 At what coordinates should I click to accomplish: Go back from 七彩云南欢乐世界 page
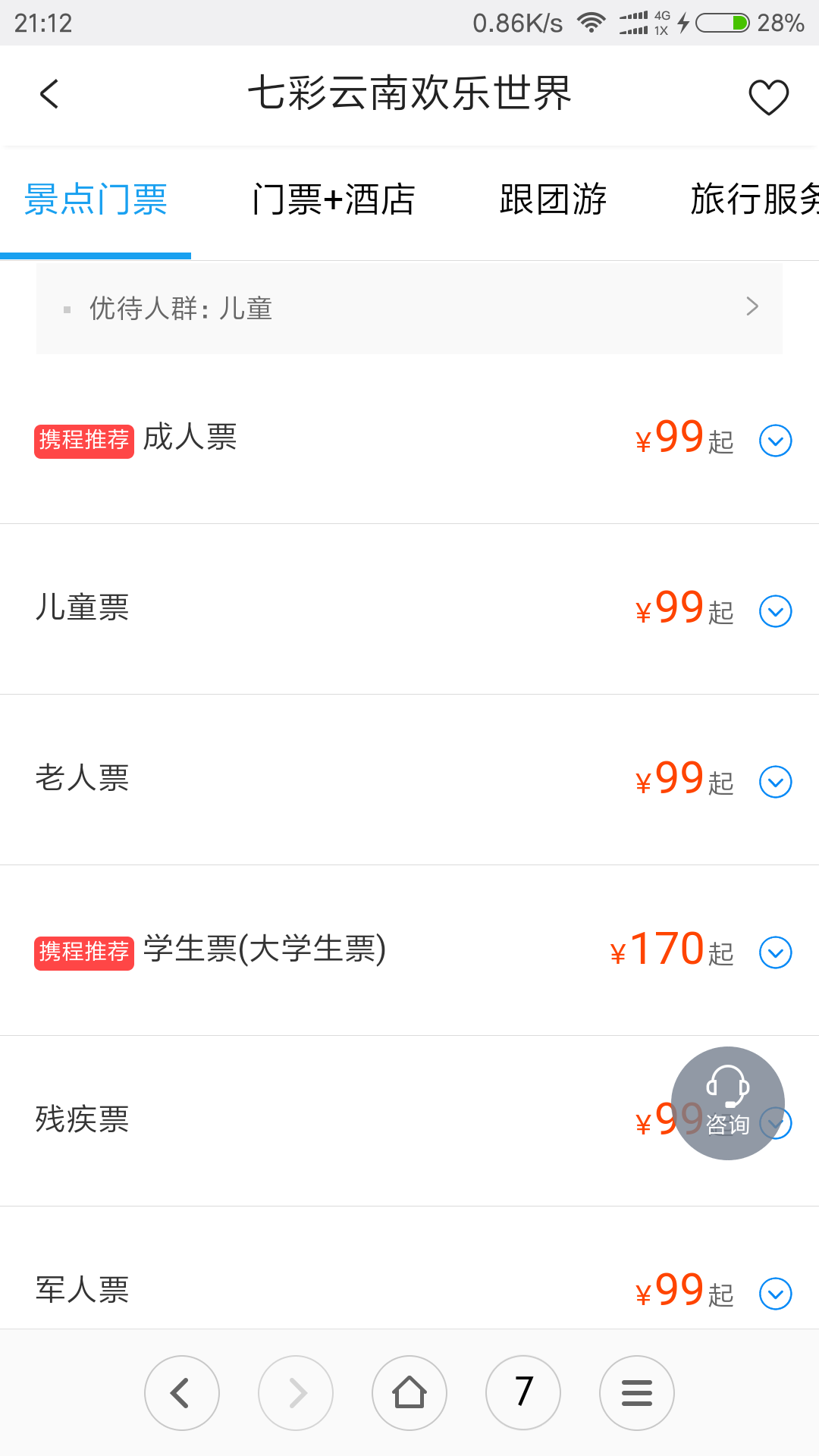(49, 95)
